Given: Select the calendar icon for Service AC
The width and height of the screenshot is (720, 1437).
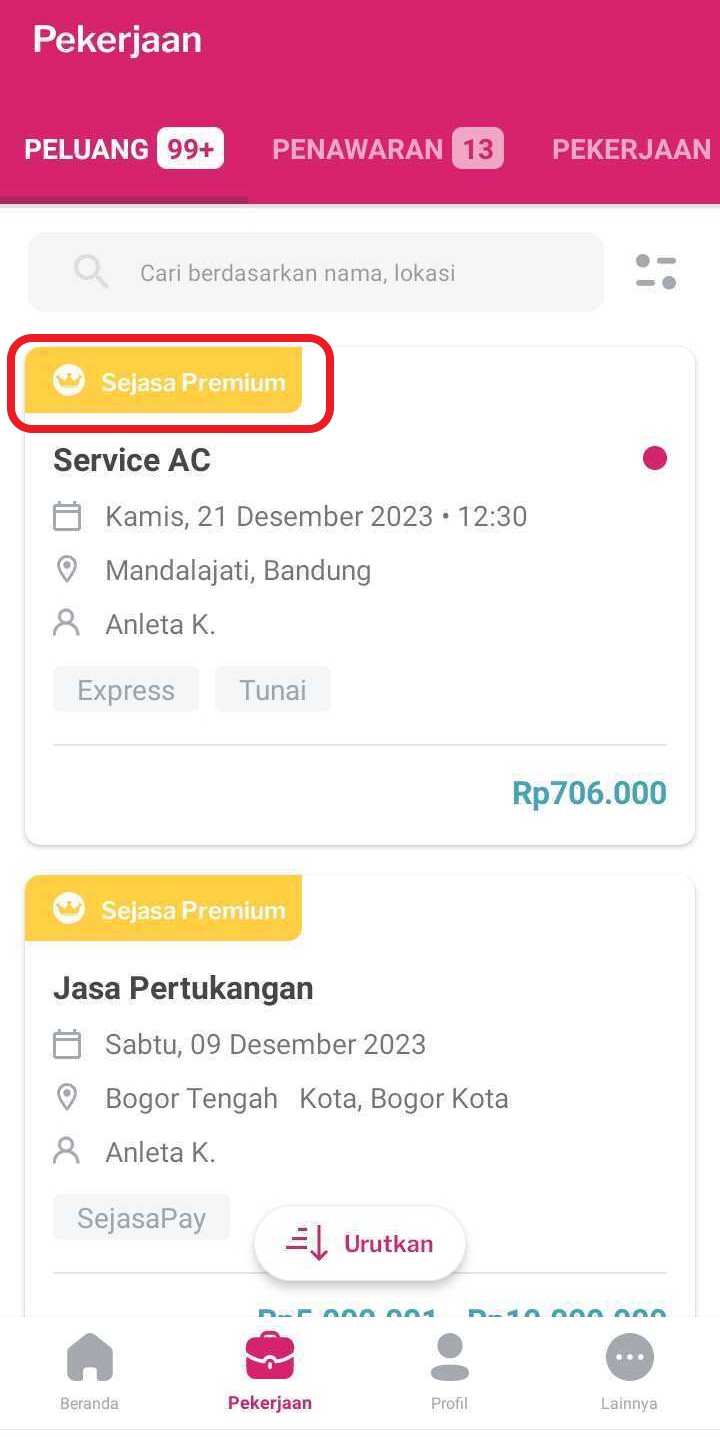Looking at the screenshot, I should pos(66,516).
